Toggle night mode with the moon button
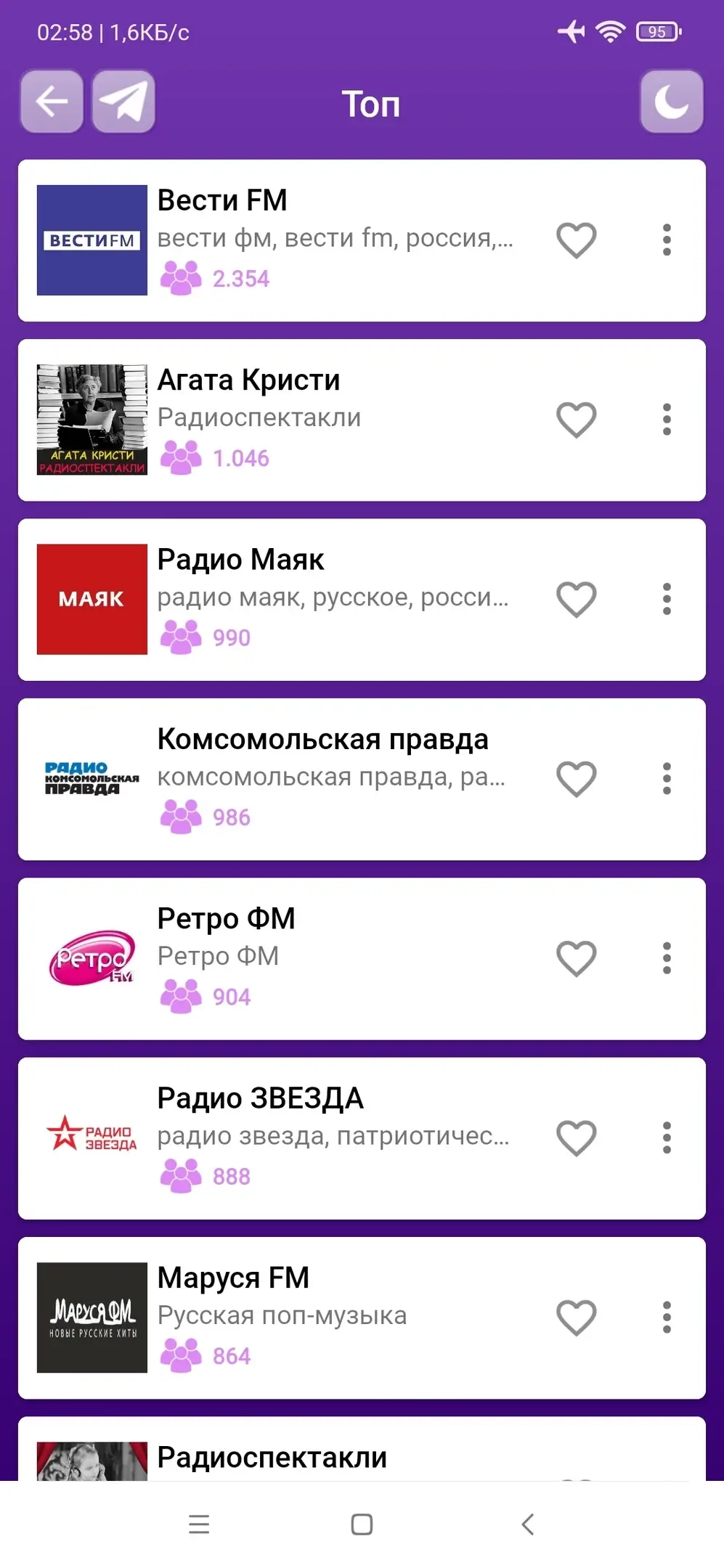 (672, 102)
